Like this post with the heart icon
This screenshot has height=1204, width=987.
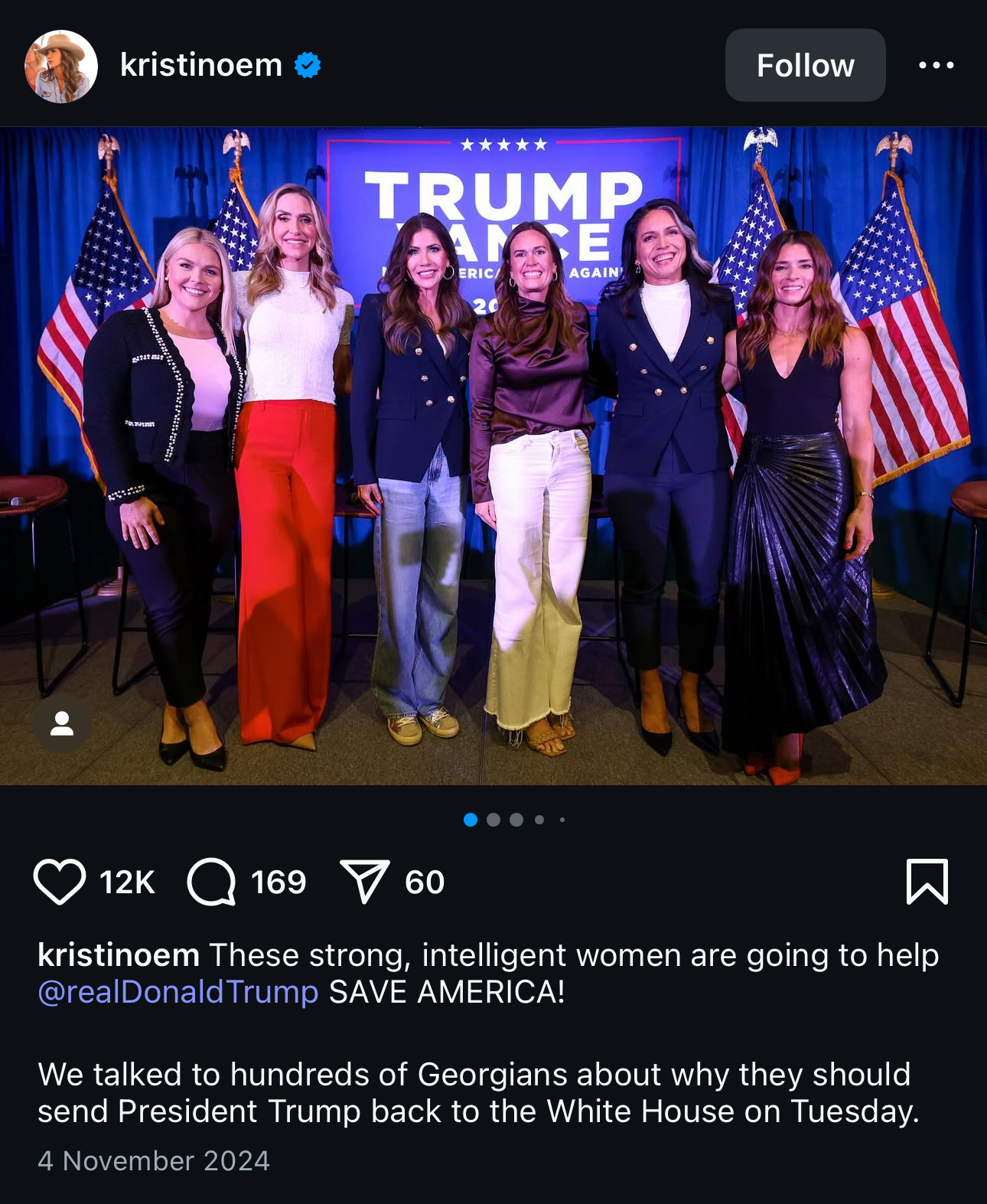(x=59, y=882)
